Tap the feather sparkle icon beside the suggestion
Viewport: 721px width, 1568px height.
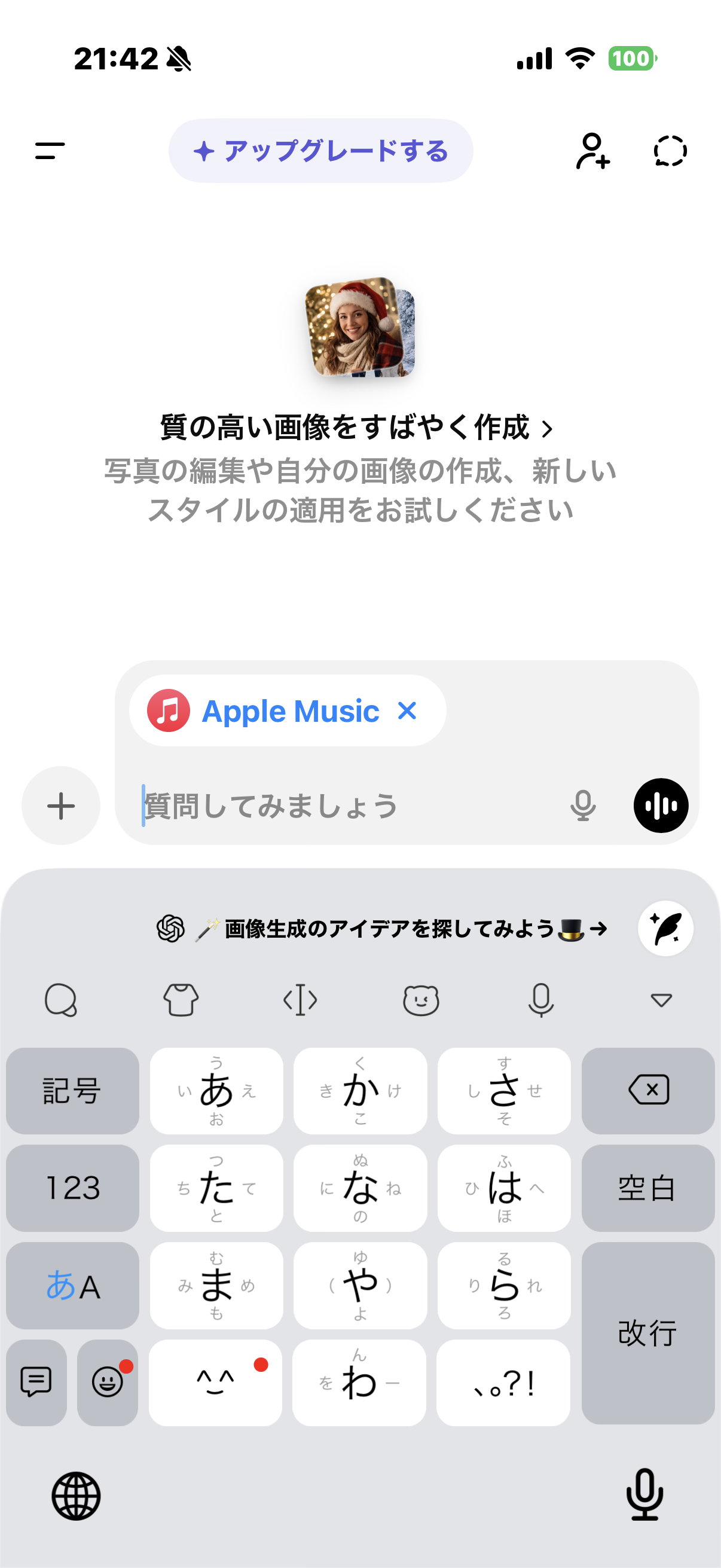click(x=665, y=929)
